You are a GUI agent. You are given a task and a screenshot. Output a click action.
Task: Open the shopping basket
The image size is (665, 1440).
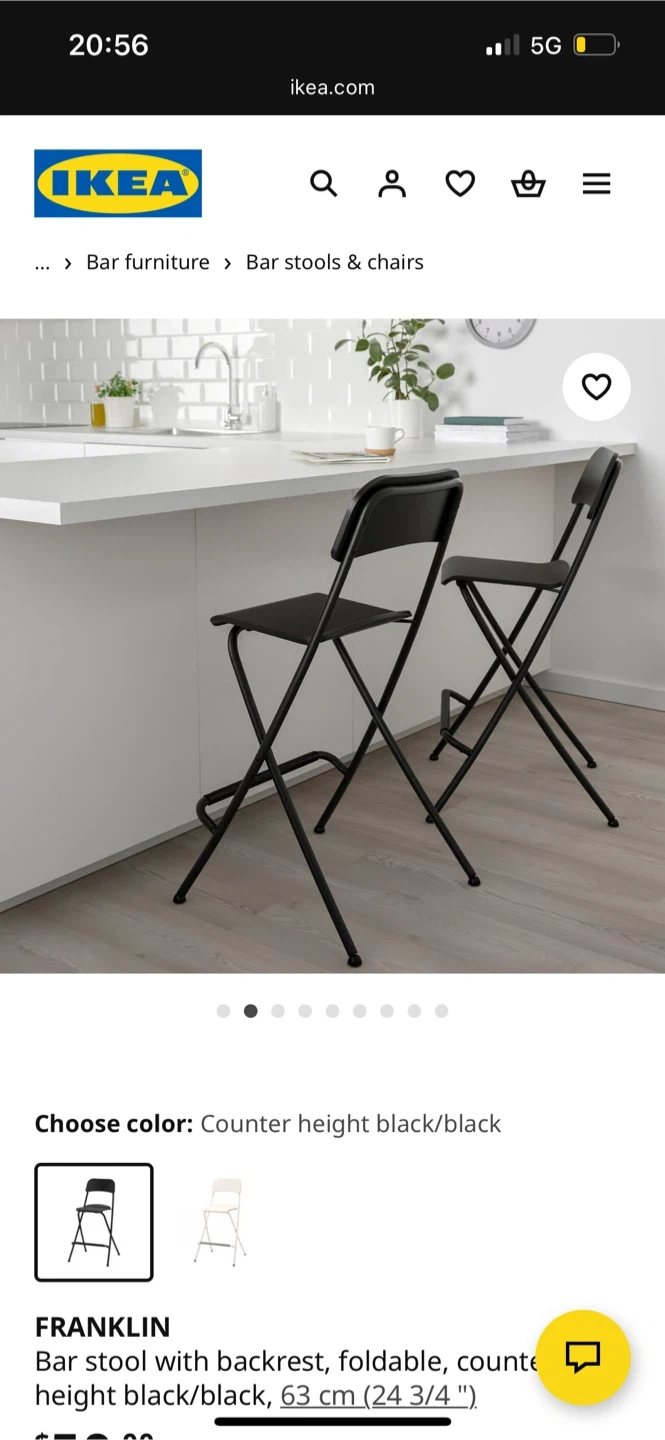click(528, 183)
